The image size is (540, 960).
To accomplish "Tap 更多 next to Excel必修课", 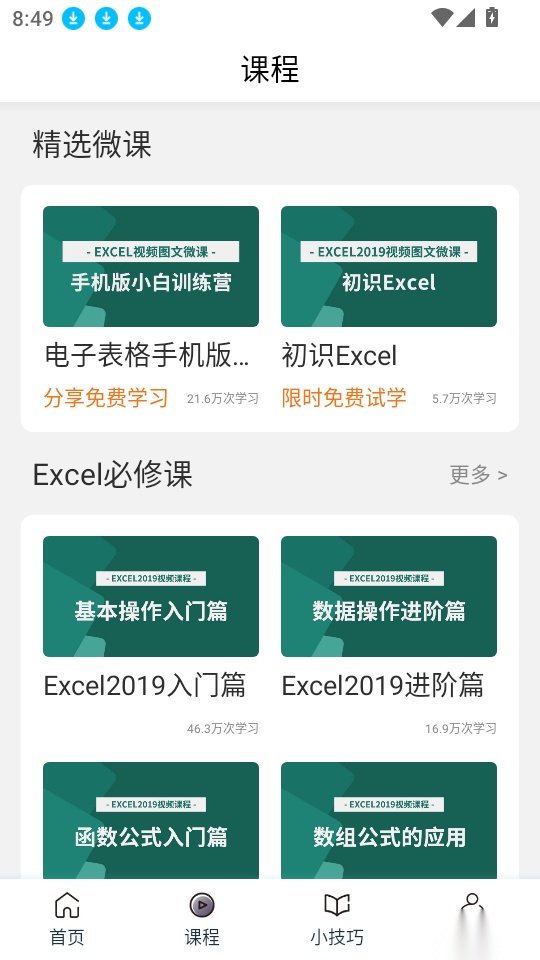I will [x=478, y=474].
